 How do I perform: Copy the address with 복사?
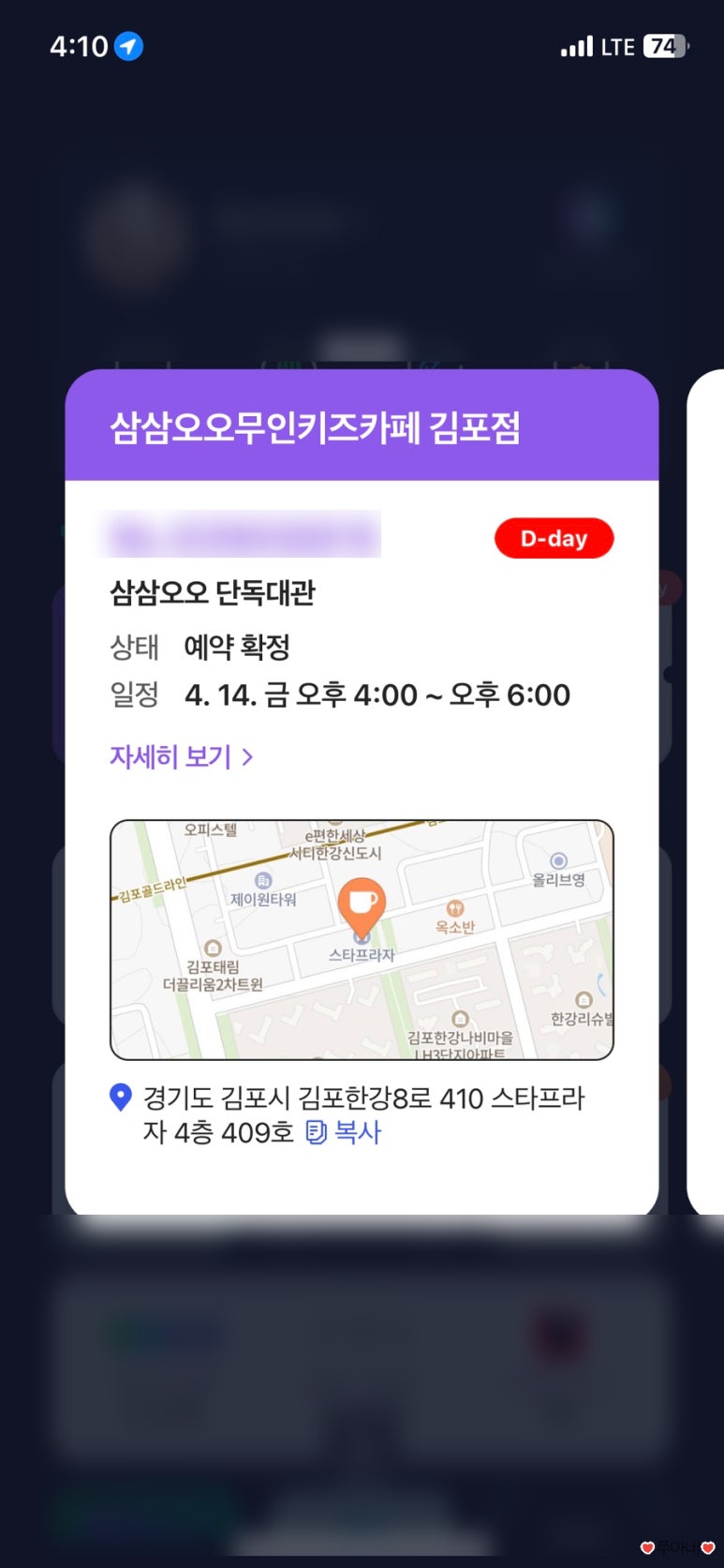pos(345,1132)
